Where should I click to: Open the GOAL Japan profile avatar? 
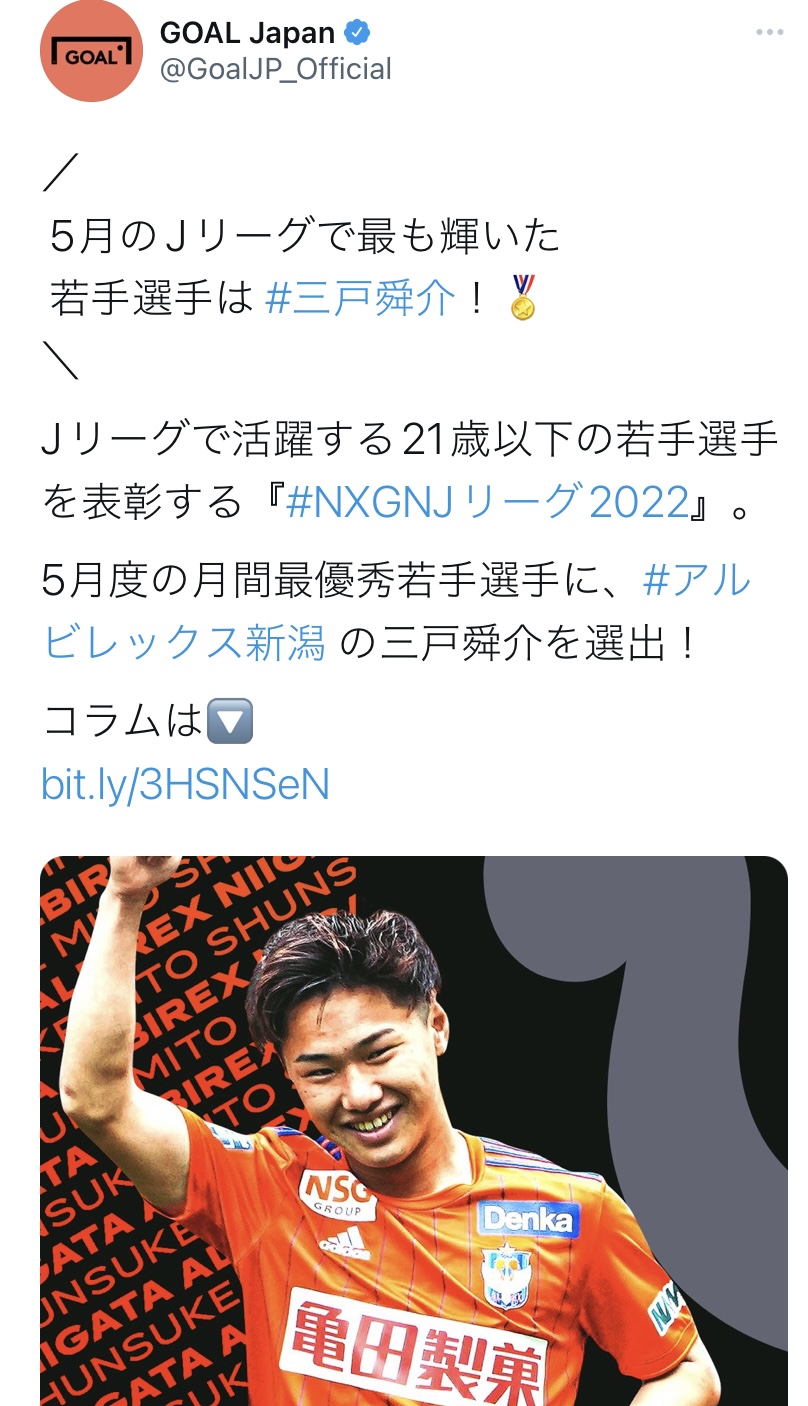click(91, 51)
